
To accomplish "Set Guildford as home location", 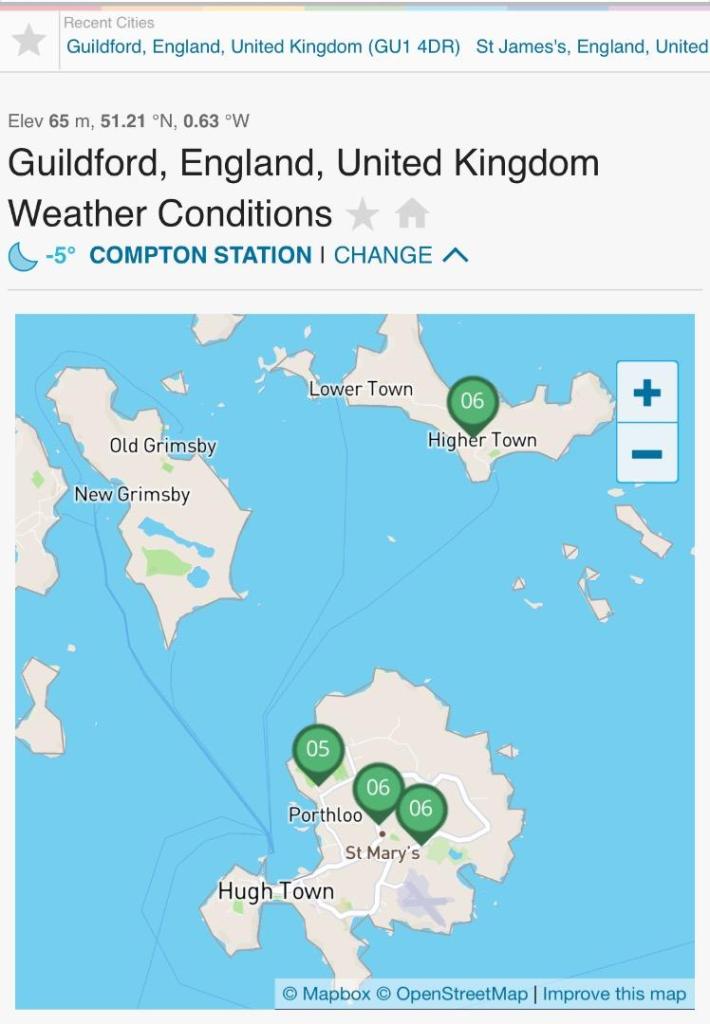I will (x=412, y=214).
